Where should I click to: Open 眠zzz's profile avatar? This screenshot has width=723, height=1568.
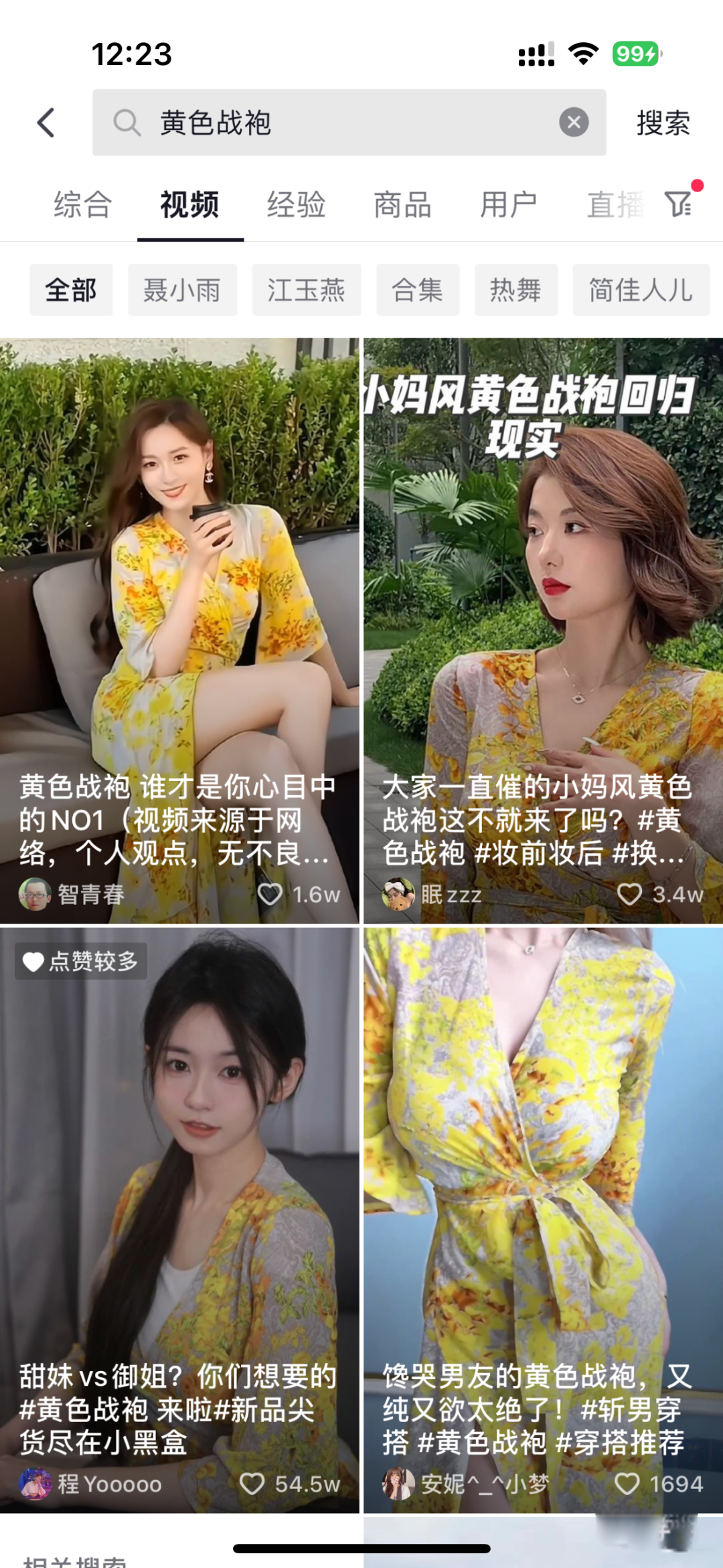point(400,894)
